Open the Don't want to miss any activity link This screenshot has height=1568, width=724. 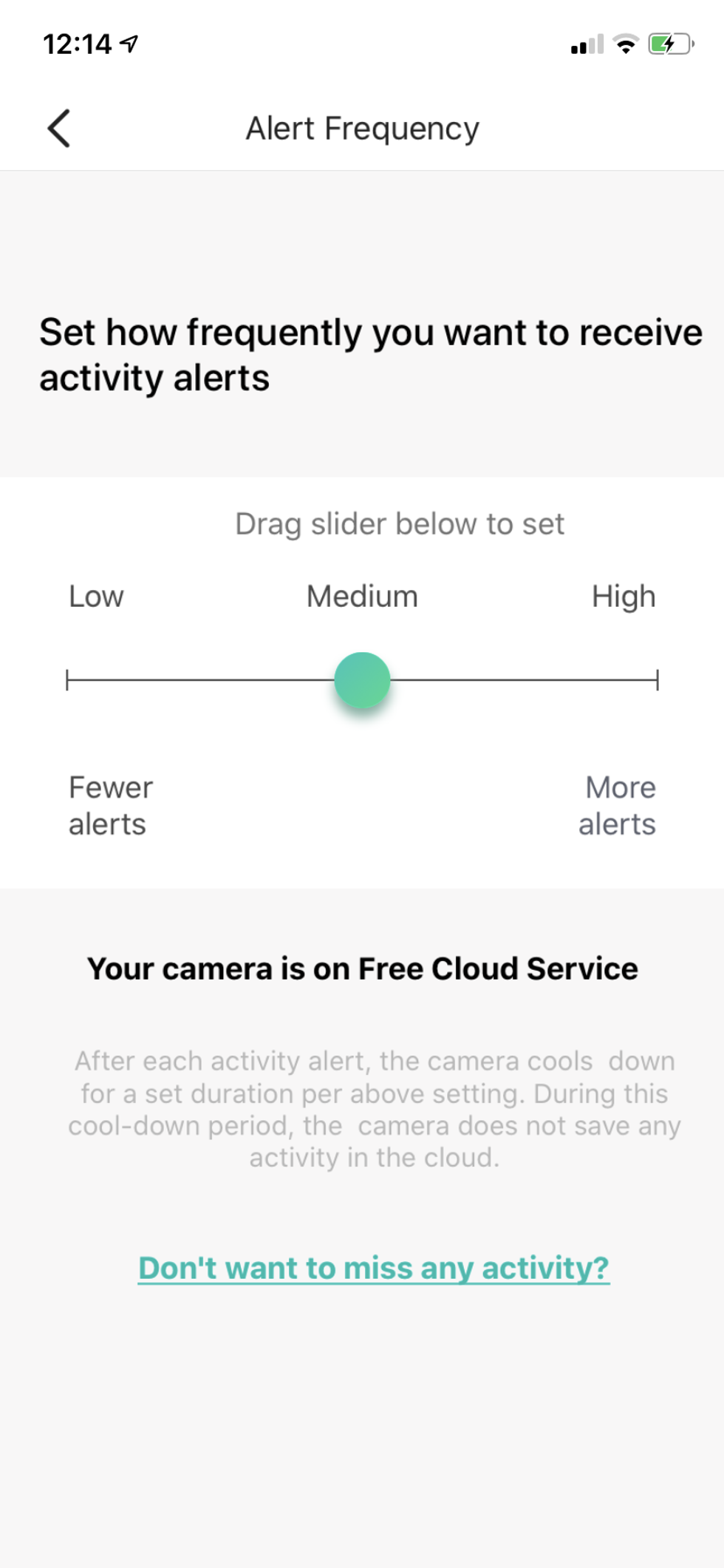pos(373,1267)
